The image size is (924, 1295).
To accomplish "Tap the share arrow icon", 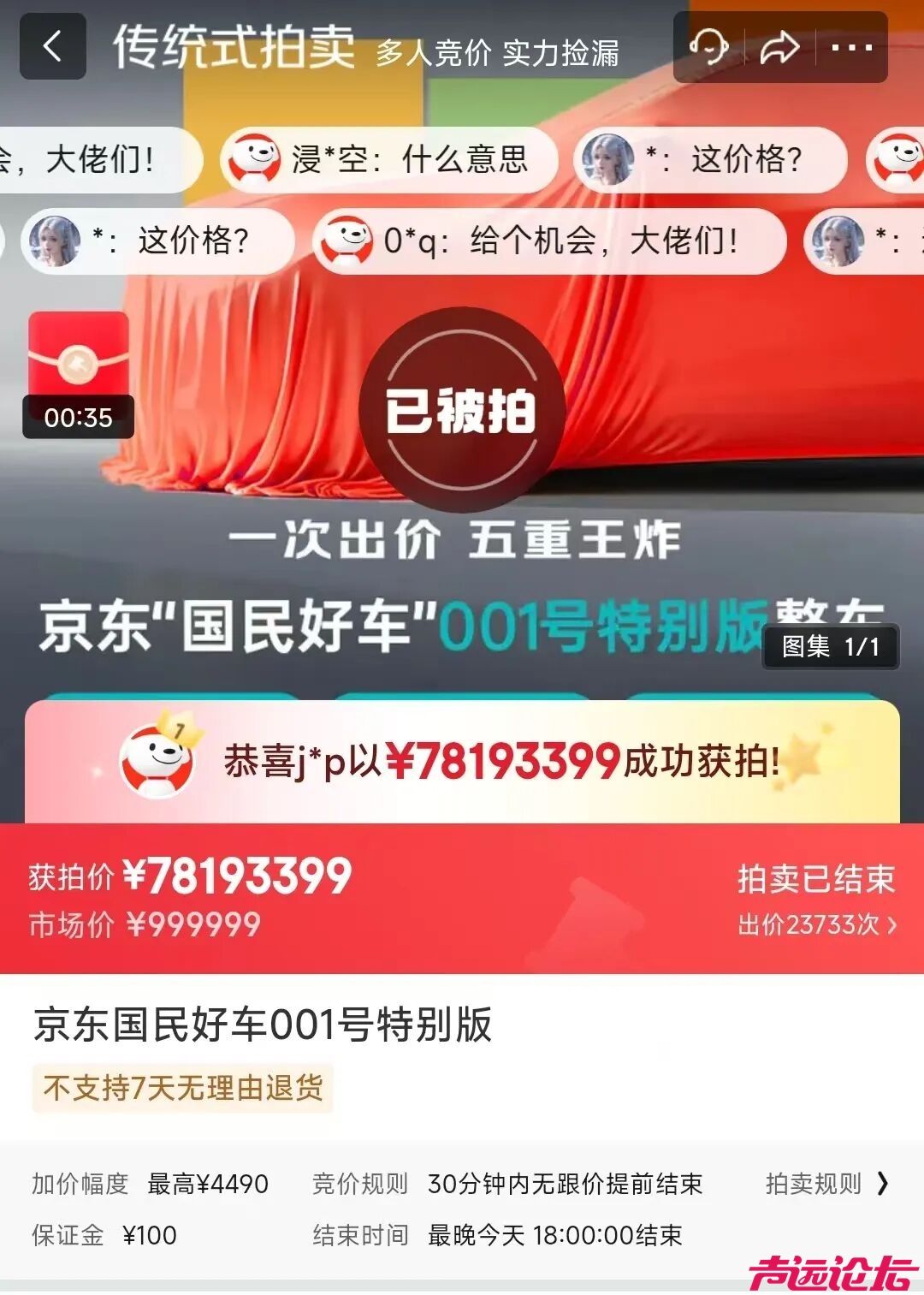I will pos(780,47).
